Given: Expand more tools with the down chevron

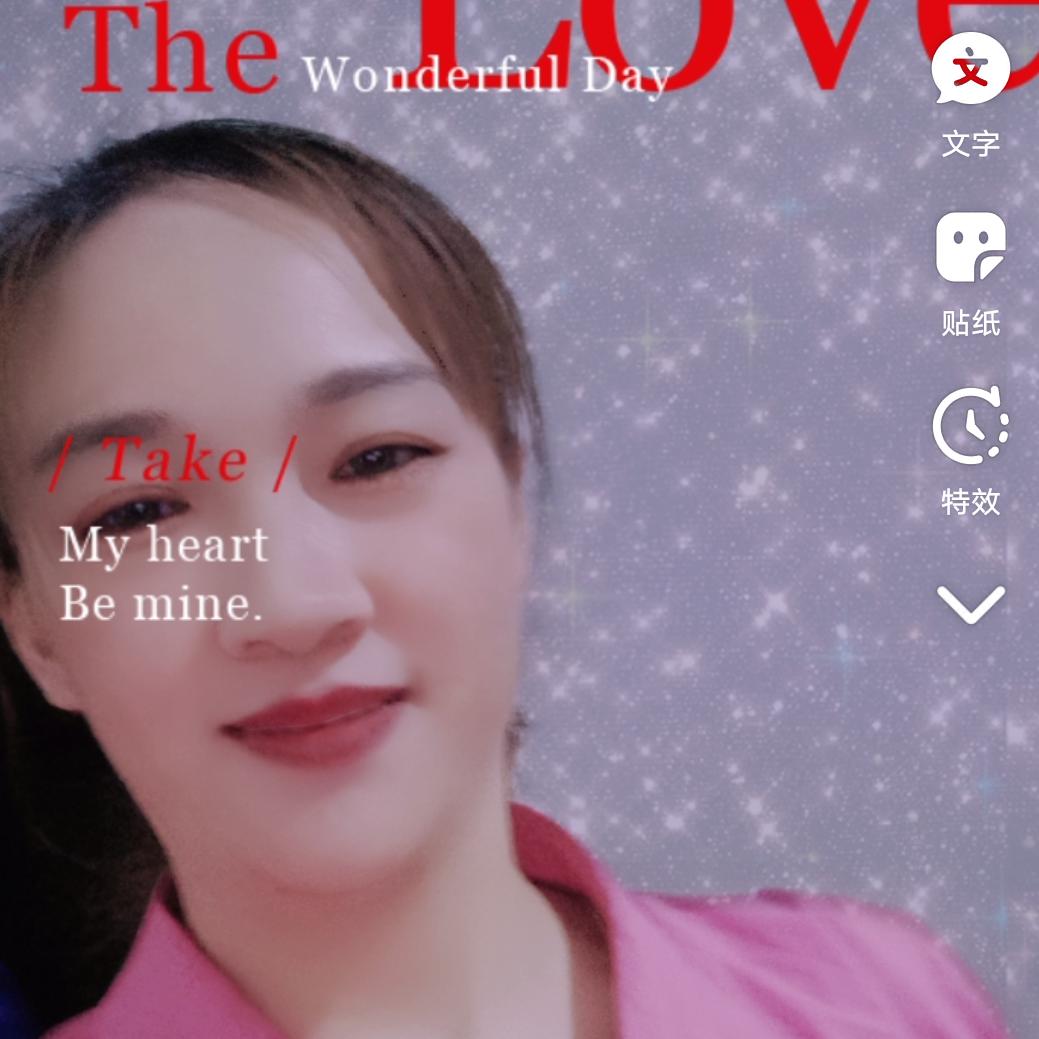Looking at the screenshot, I should coord(970,604).
